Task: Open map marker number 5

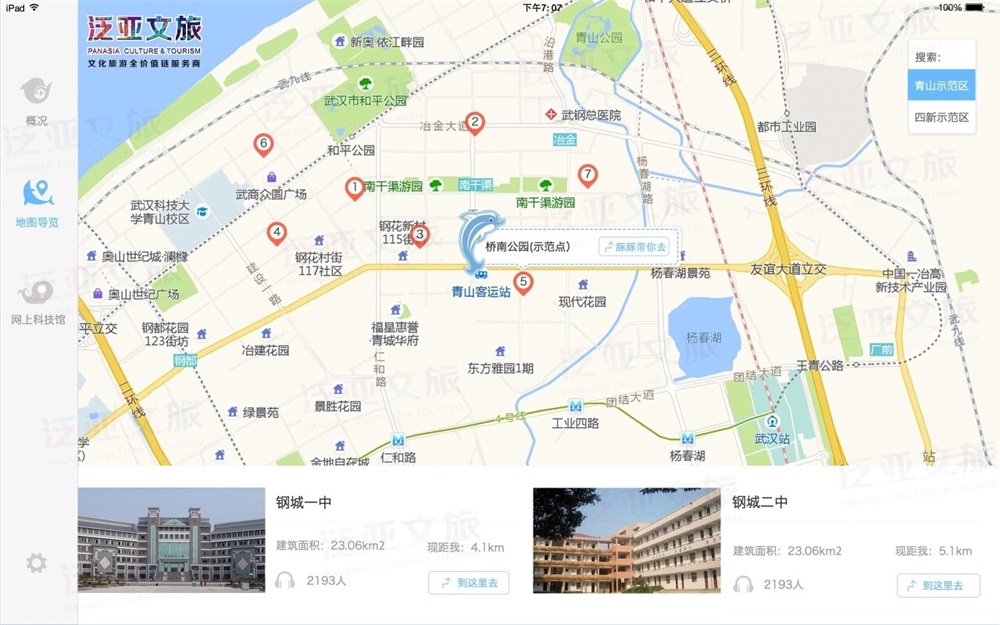Action: click(522, 282)
